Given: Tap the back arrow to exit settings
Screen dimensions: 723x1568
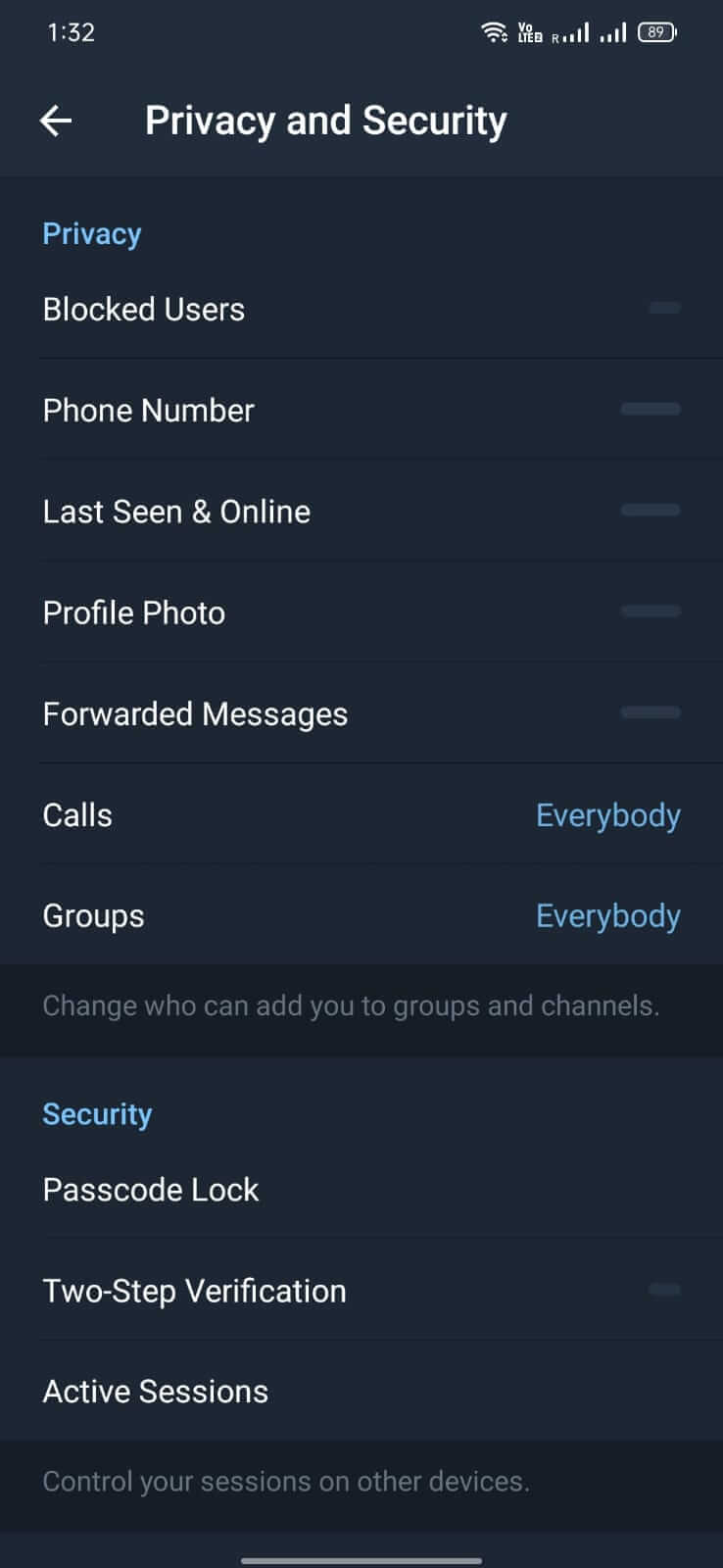Looking at the screenshot, I should click(56, 120).
